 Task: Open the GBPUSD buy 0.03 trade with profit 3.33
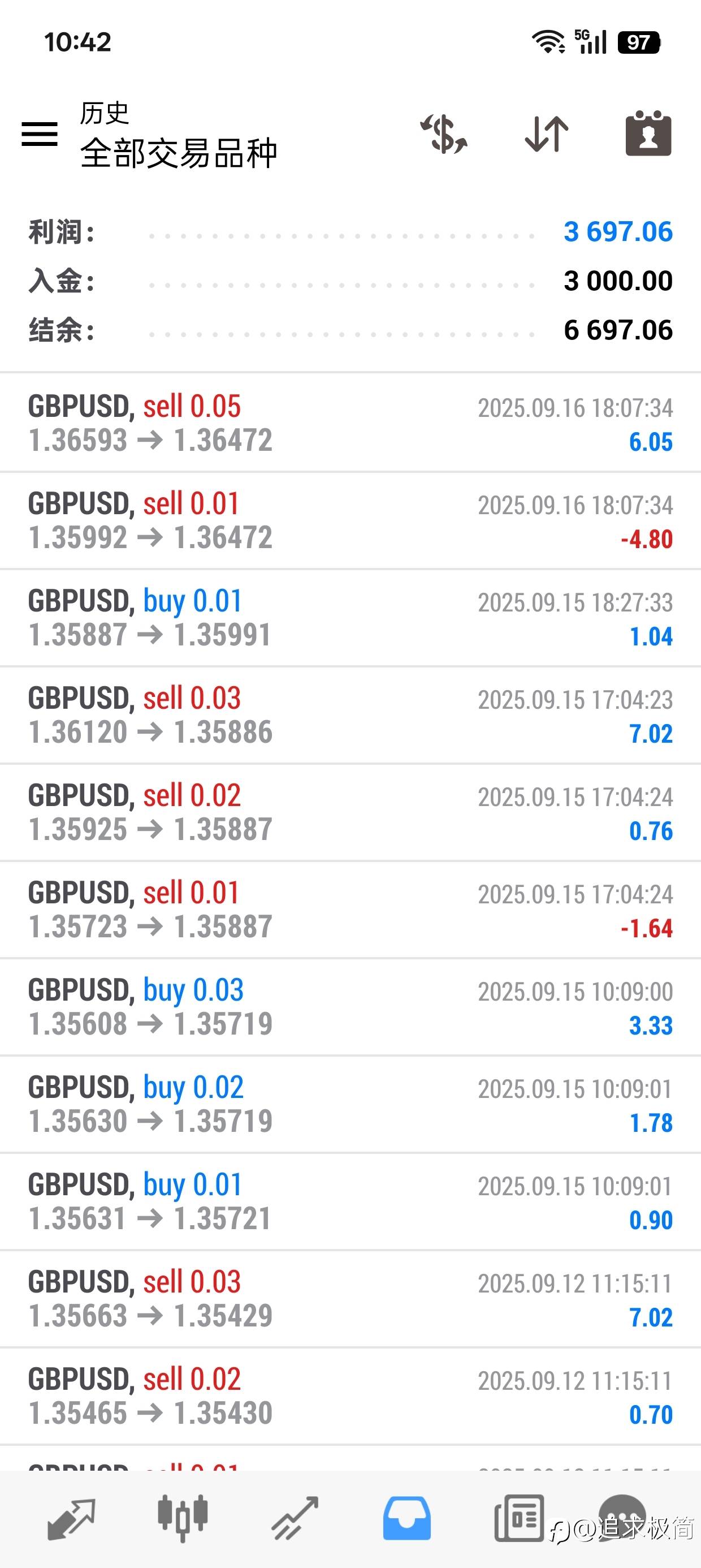(x=350, y=1007)
